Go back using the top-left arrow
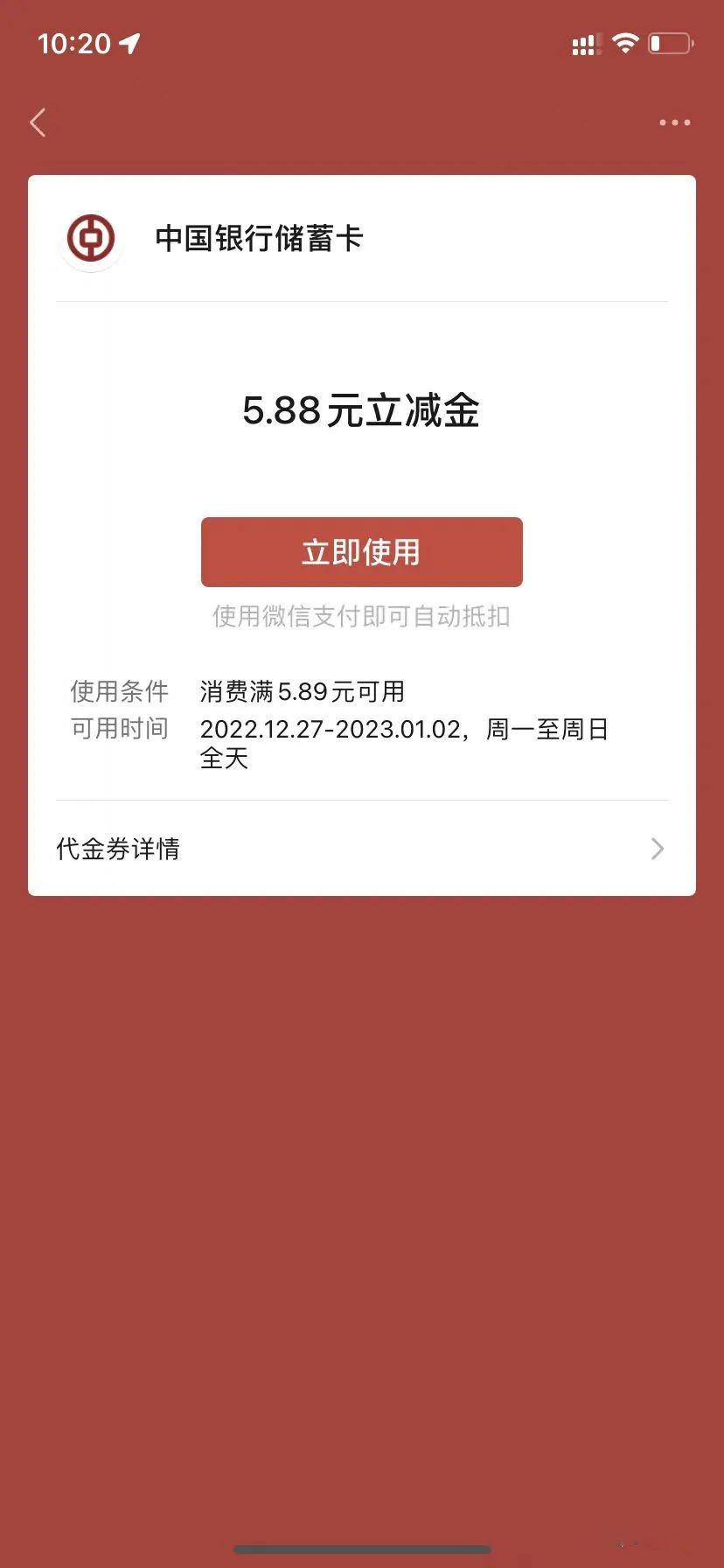Image resolution: width=724 pixels, height=1568 pixels. click(x=38, y=122)
